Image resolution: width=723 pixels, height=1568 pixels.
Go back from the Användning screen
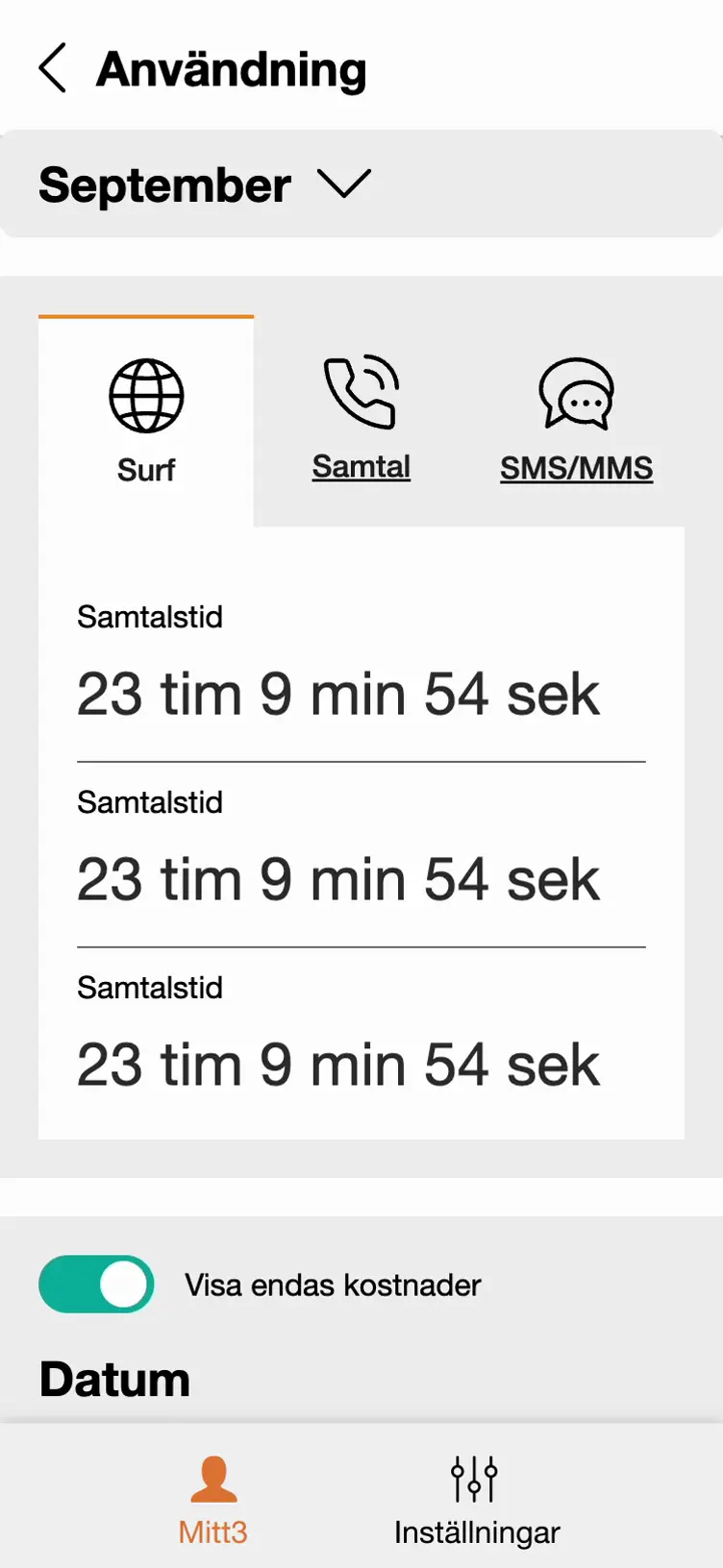pos(53,68)
